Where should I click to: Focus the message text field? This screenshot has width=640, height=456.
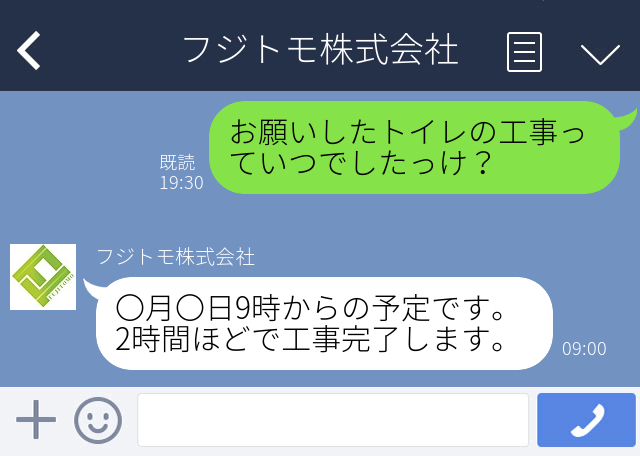(332, 420)
